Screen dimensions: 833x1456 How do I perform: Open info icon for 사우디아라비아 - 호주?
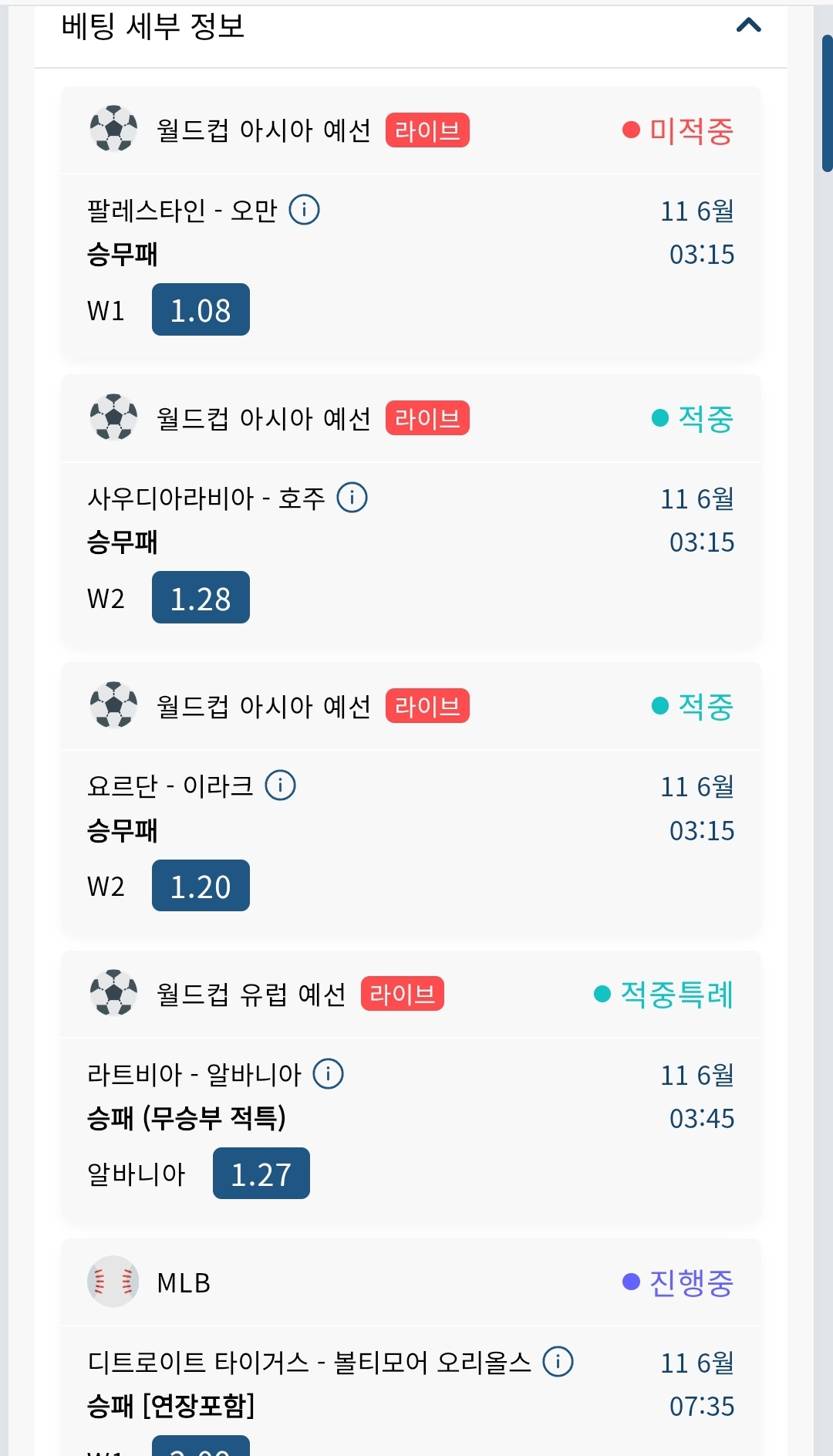tap(352, 498)
